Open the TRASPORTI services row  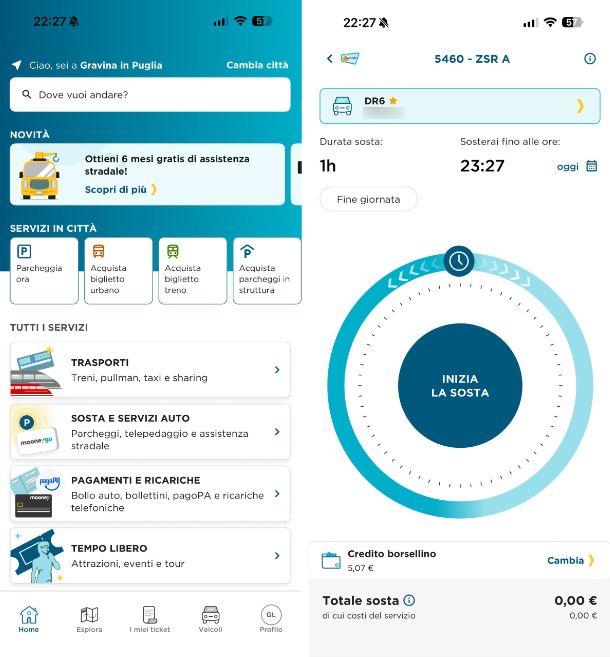[x=150, y=370]
